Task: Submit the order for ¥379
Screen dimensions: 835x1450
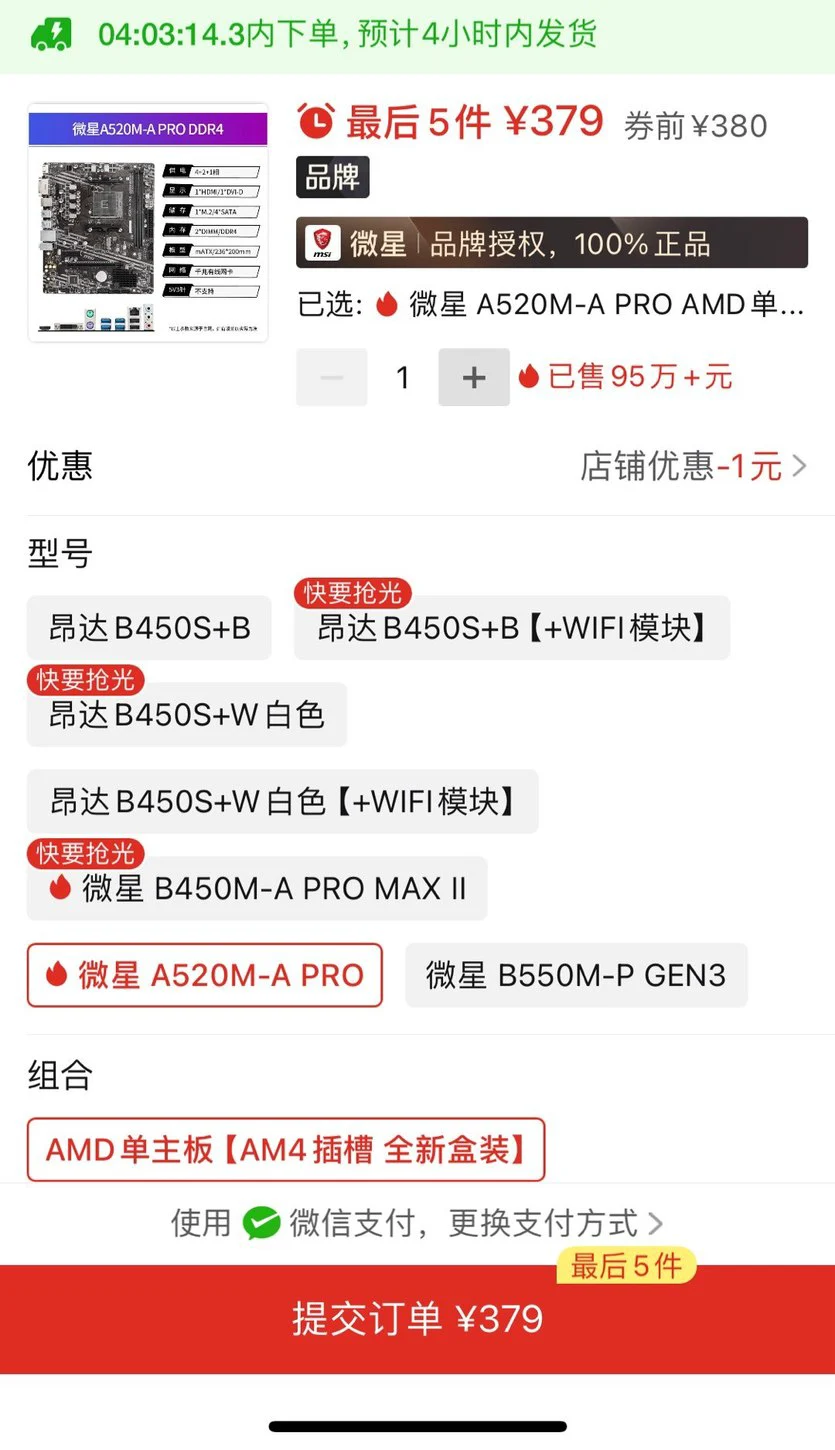Action: 417,1319
